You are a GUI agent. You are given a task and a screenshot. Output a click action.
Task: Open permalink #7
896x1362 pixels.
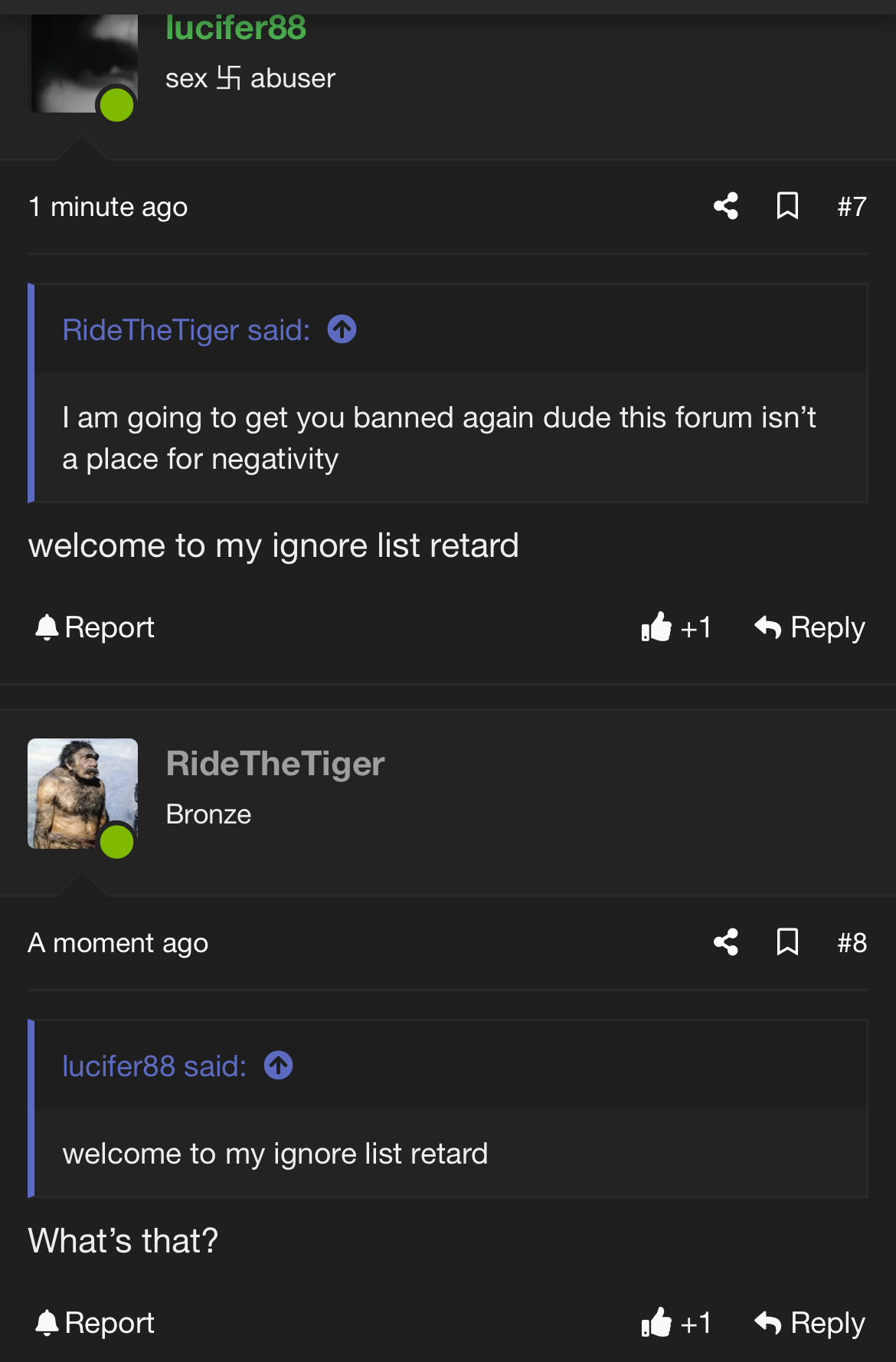tap(852, 206)
